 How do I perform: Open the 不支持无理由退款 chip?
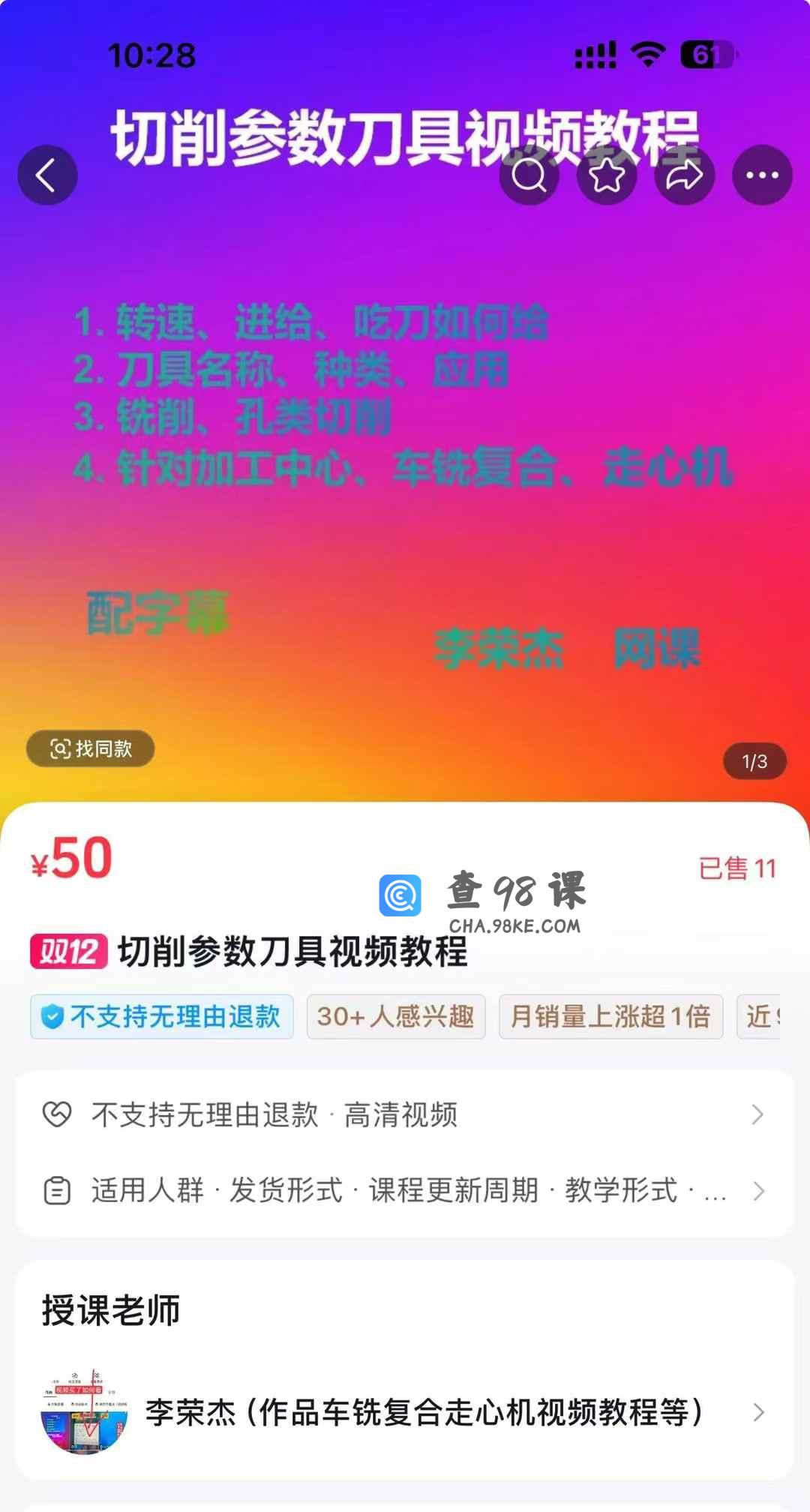[162, 1017]
